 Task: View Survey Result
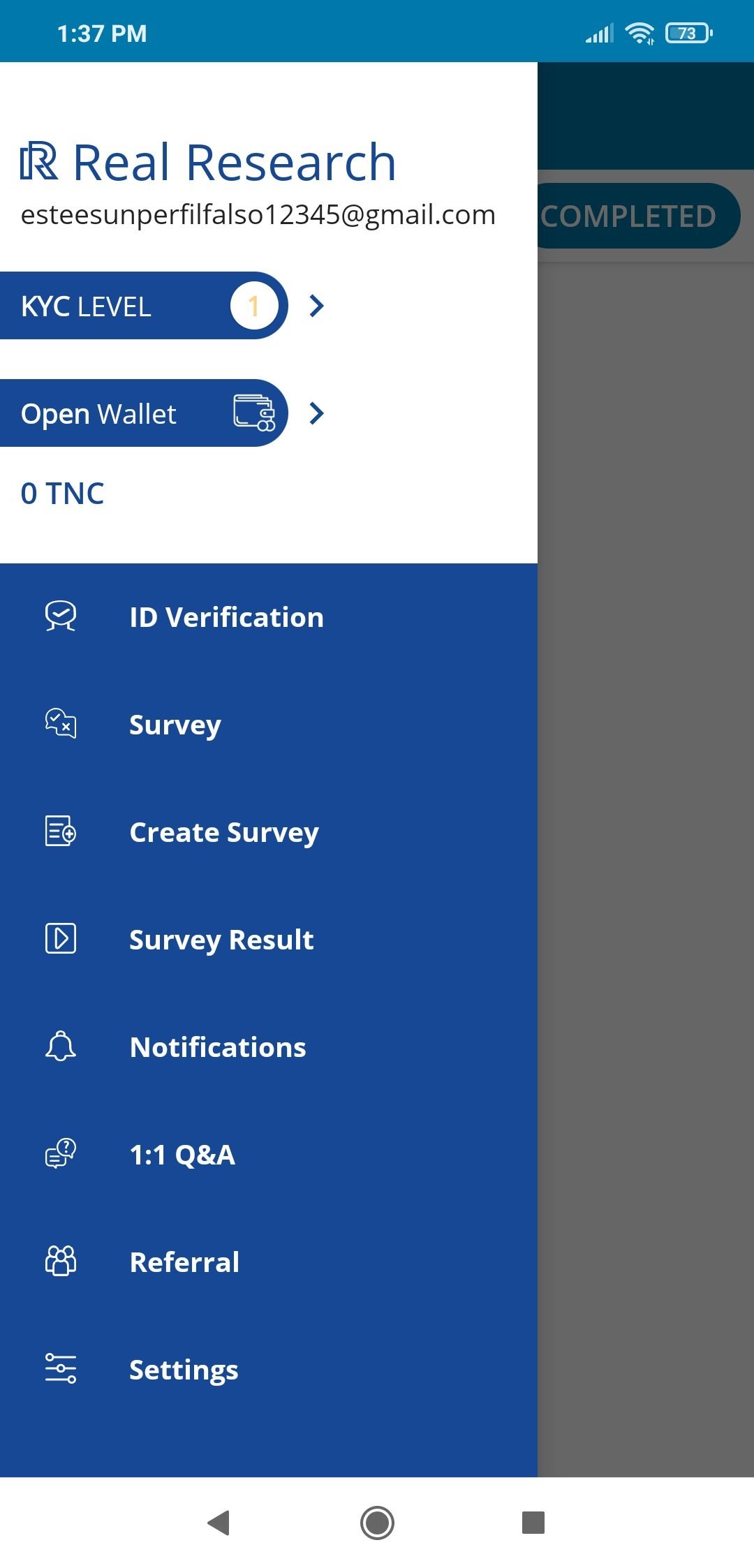[269, 940]
